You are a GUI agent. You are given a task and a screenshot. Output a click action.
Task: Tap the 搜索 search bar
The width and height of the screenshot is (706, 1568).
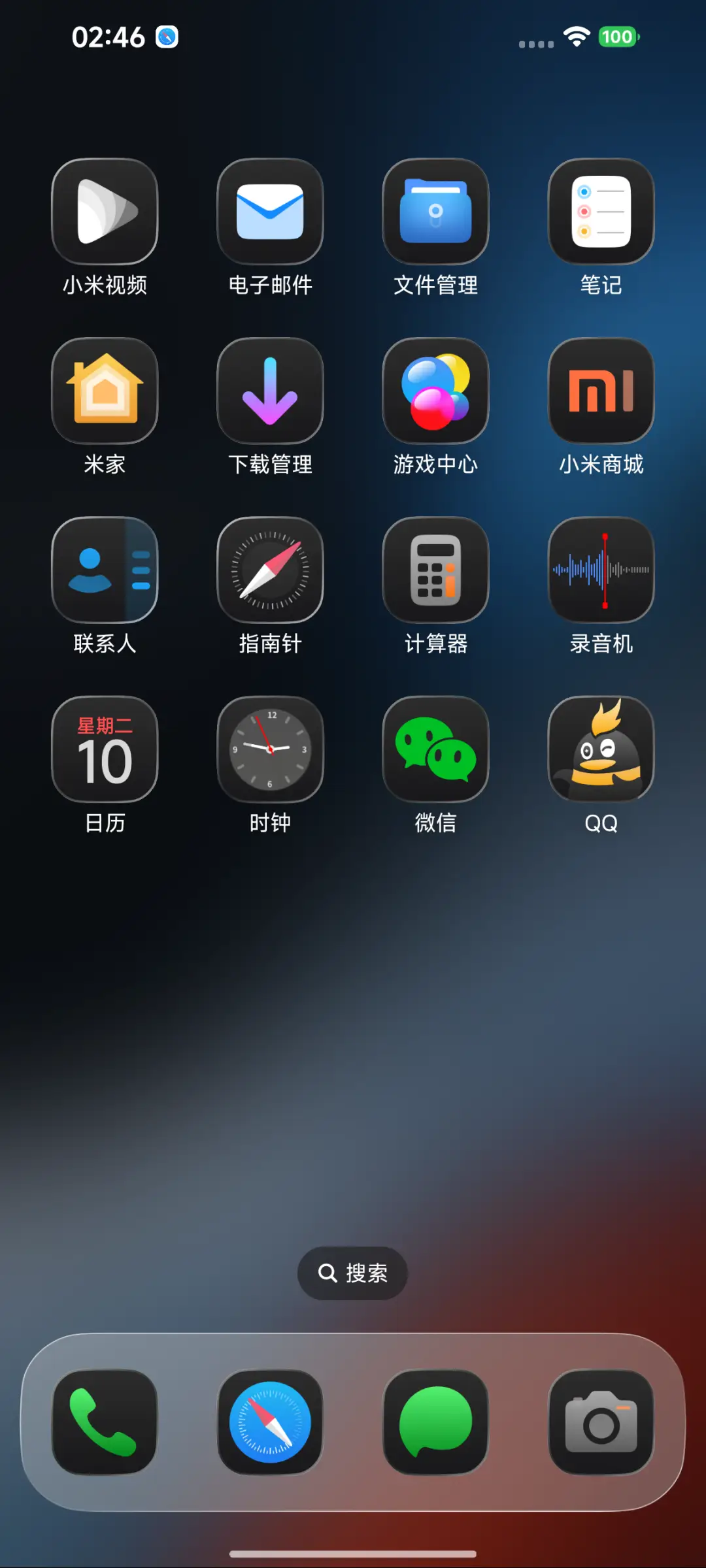click(x=353, y=1273)
